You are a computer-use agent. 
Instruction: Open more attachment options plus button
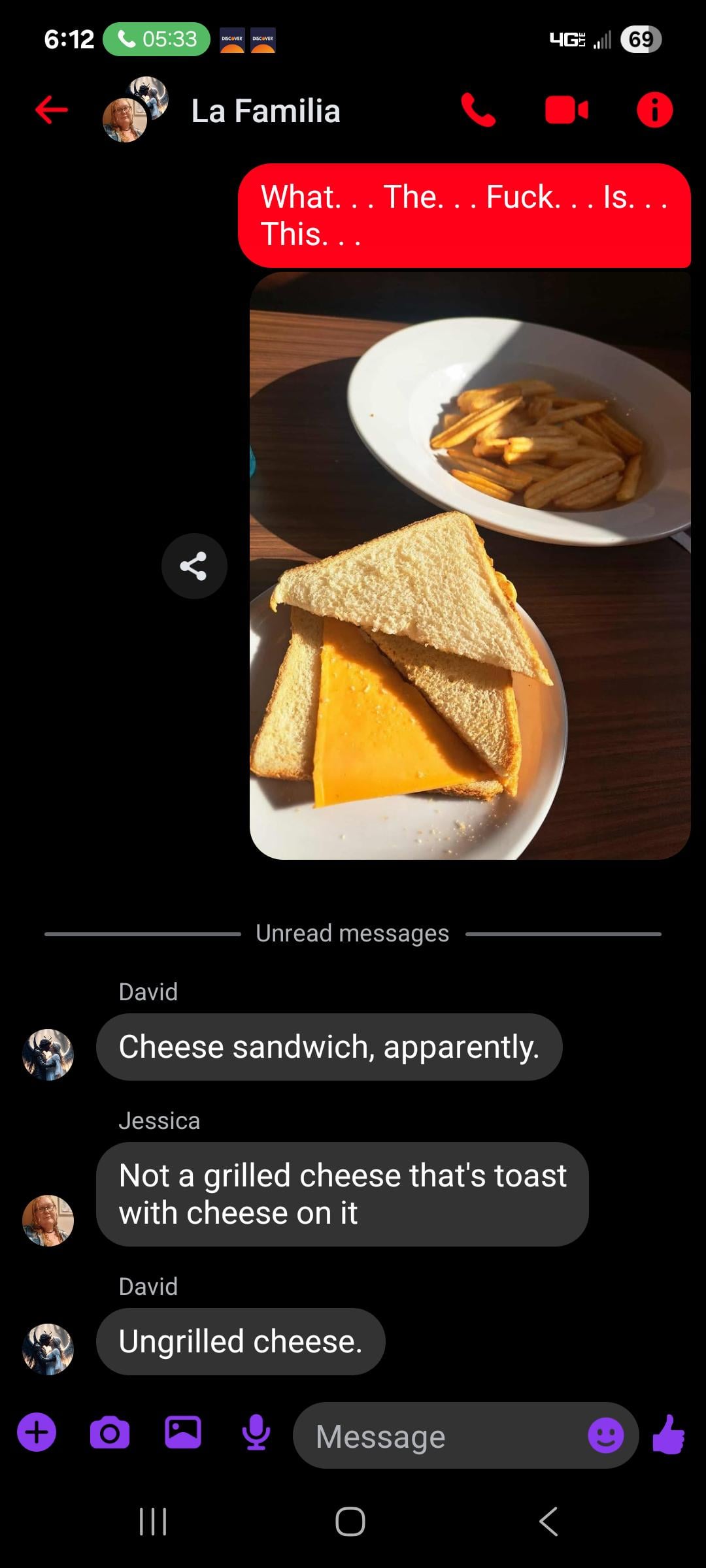pos(37,1433)
